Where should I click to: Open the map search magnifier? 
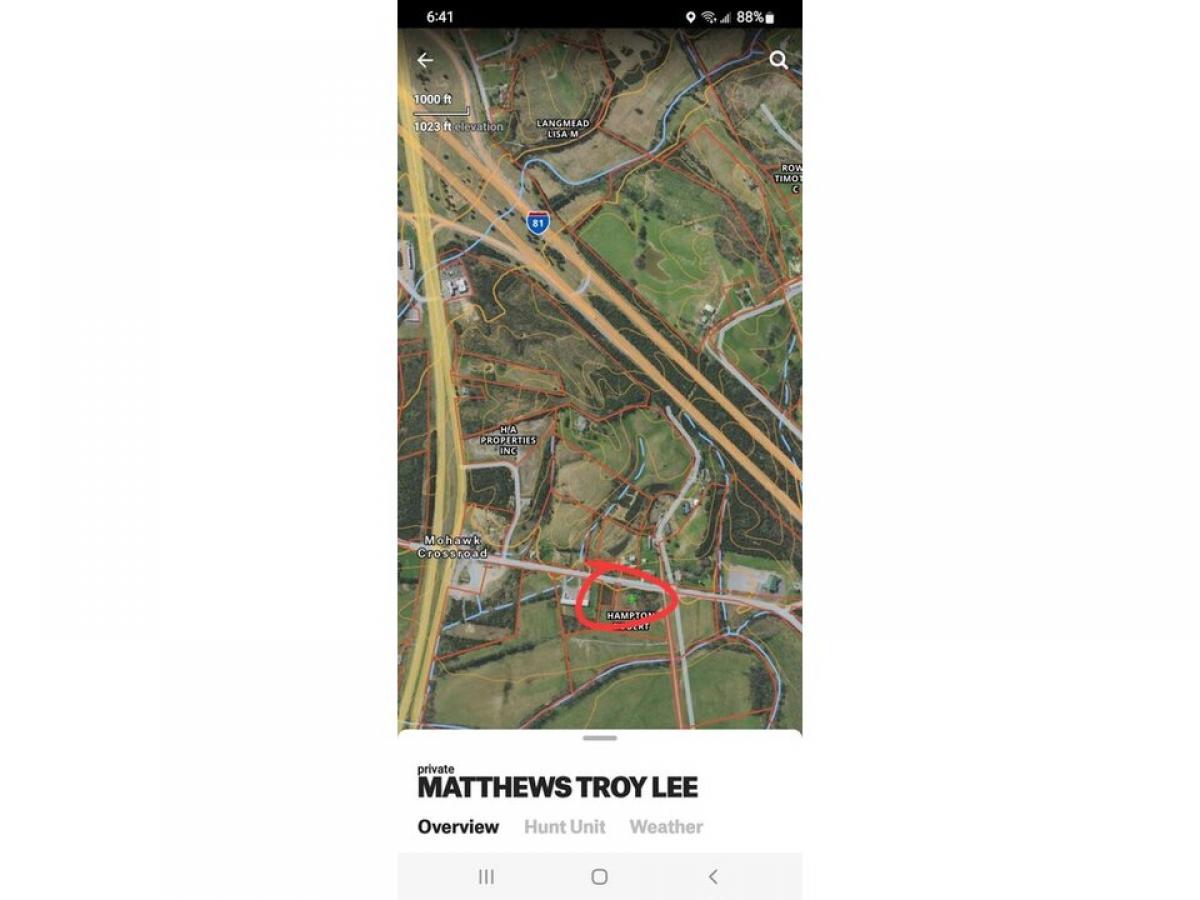(778, 60)
